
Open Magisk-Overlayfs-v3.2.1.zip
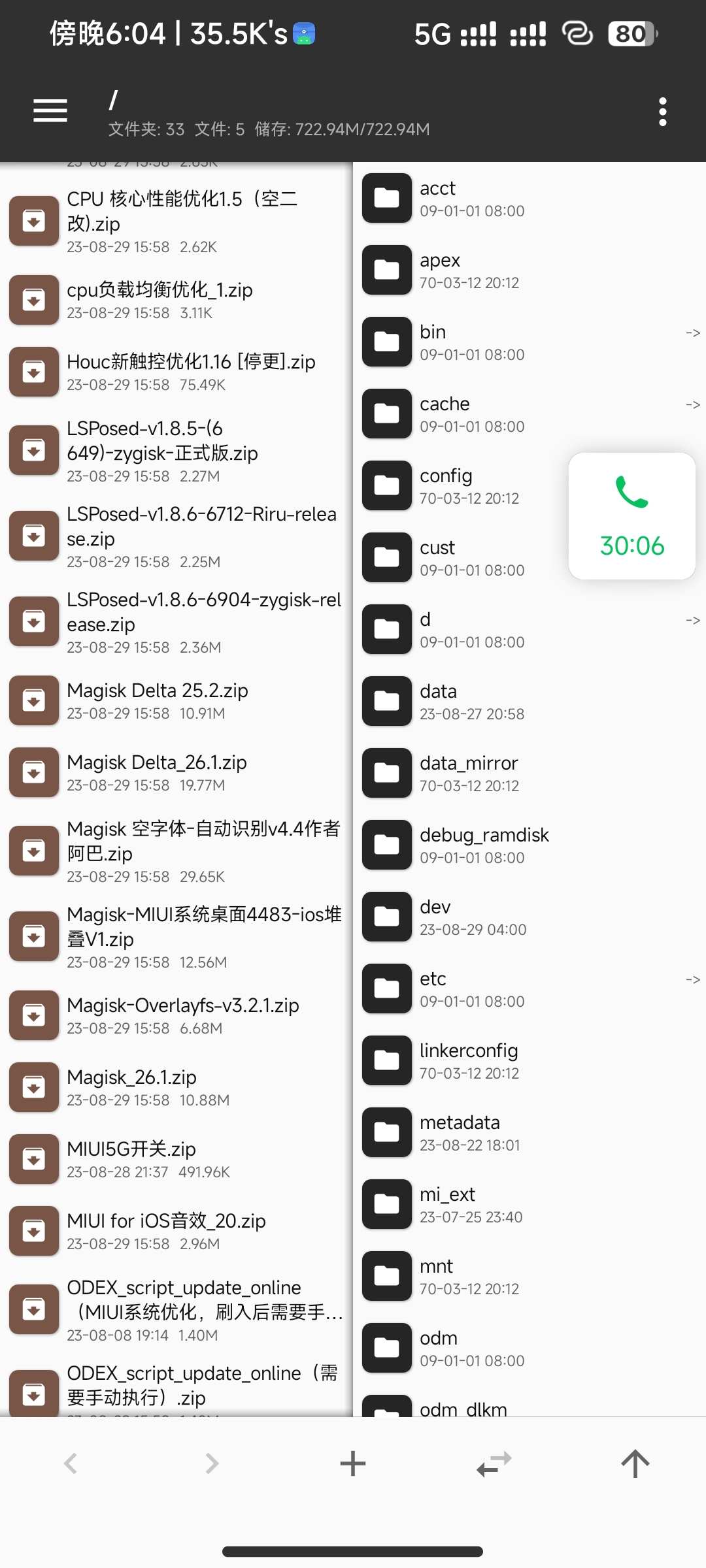(176, 1015)
